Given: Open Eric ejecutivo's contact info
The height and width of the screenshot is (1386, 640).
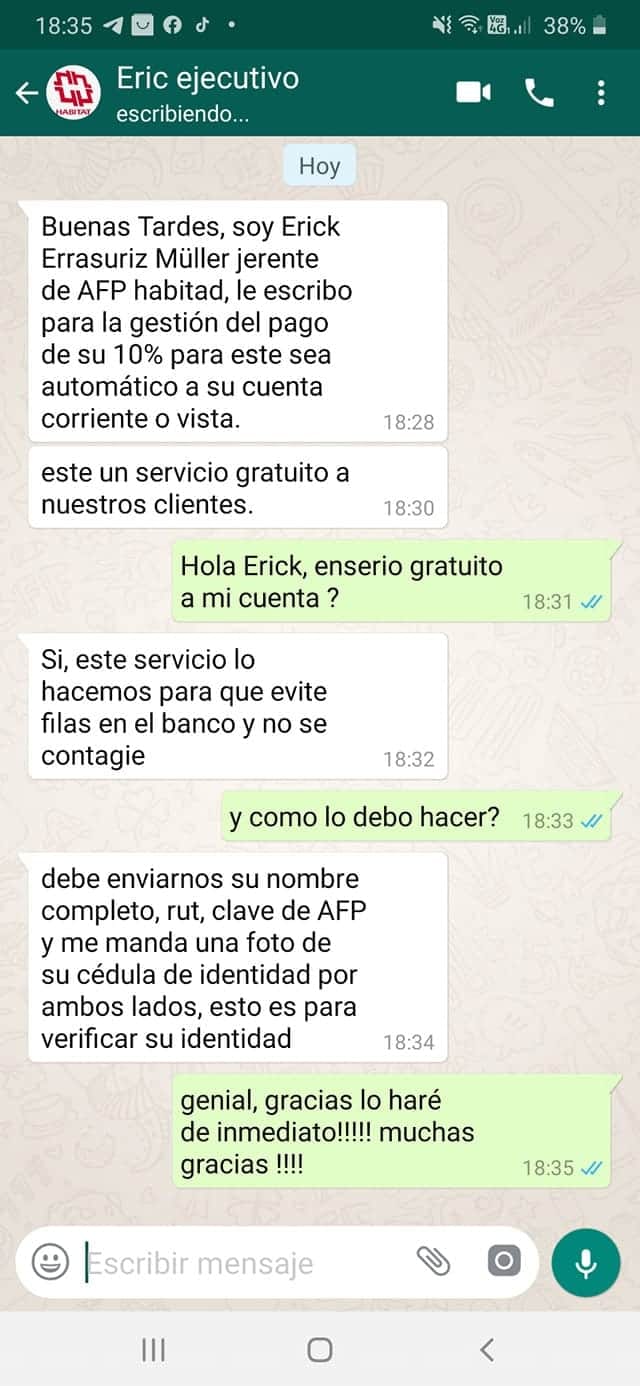Looking at the screenshot, I should click(x=207, y=92).
